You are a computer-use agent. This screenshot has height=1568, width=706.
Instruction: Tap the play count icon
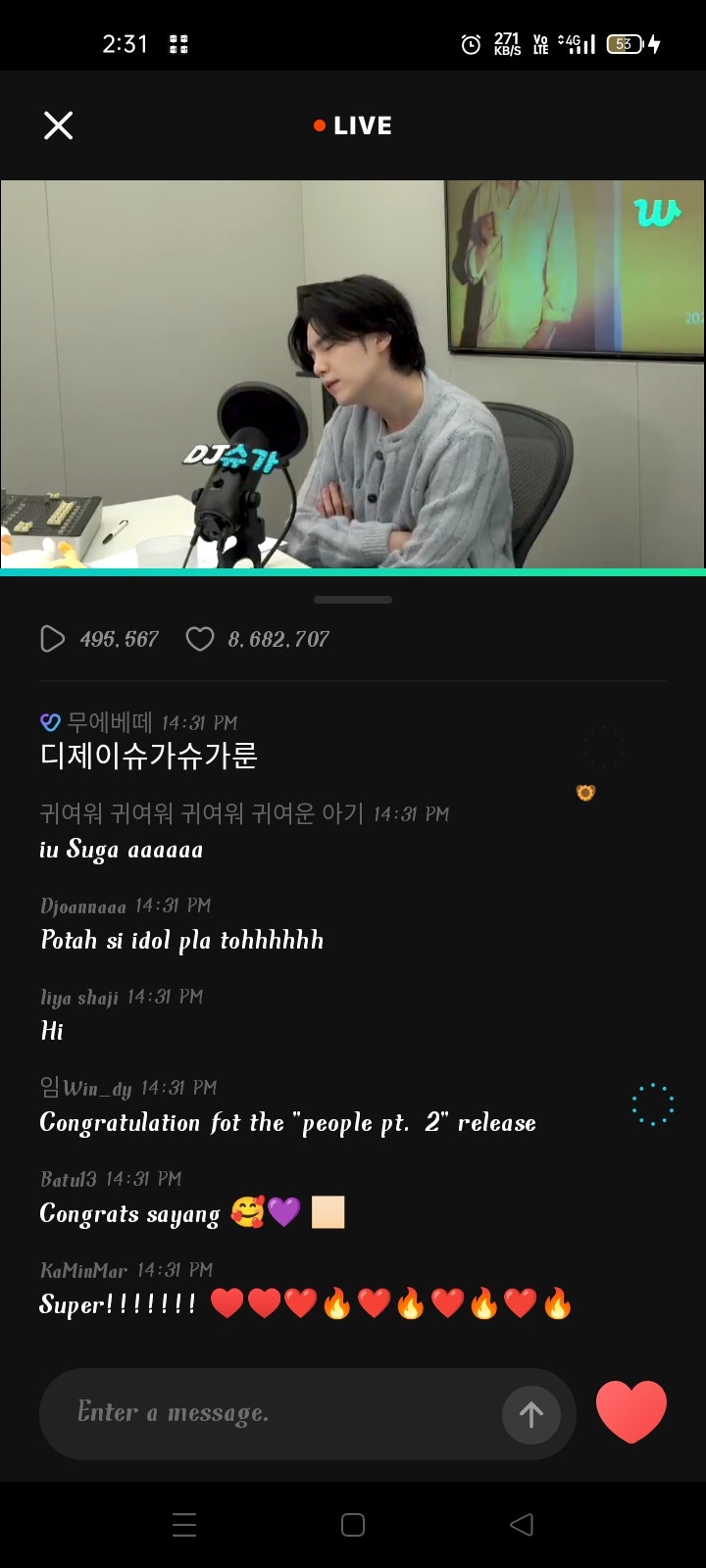pos(53,638)
